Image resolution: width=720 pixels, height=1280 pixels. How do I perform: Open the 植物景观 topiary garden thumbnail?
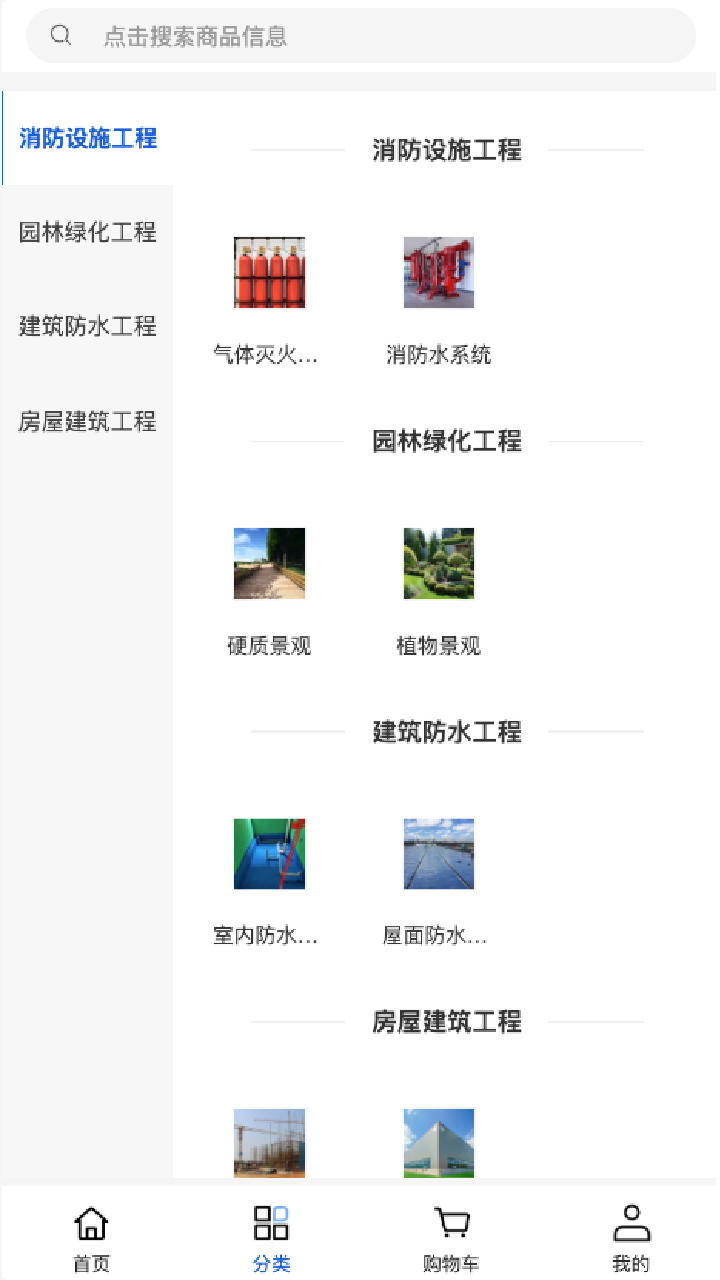pos(438,563)
